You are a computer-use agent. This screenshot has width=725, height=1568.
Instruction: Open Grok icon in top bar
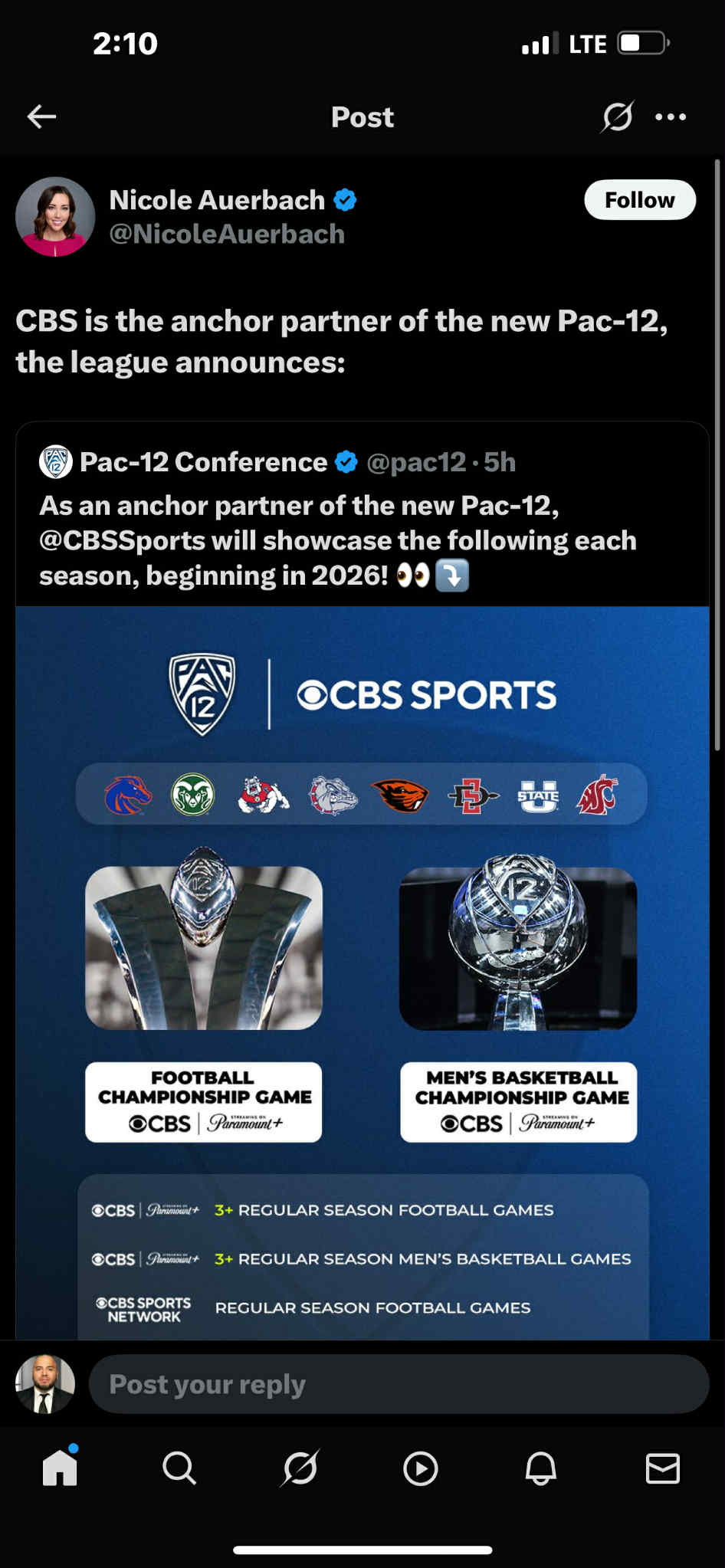(617, 116)
